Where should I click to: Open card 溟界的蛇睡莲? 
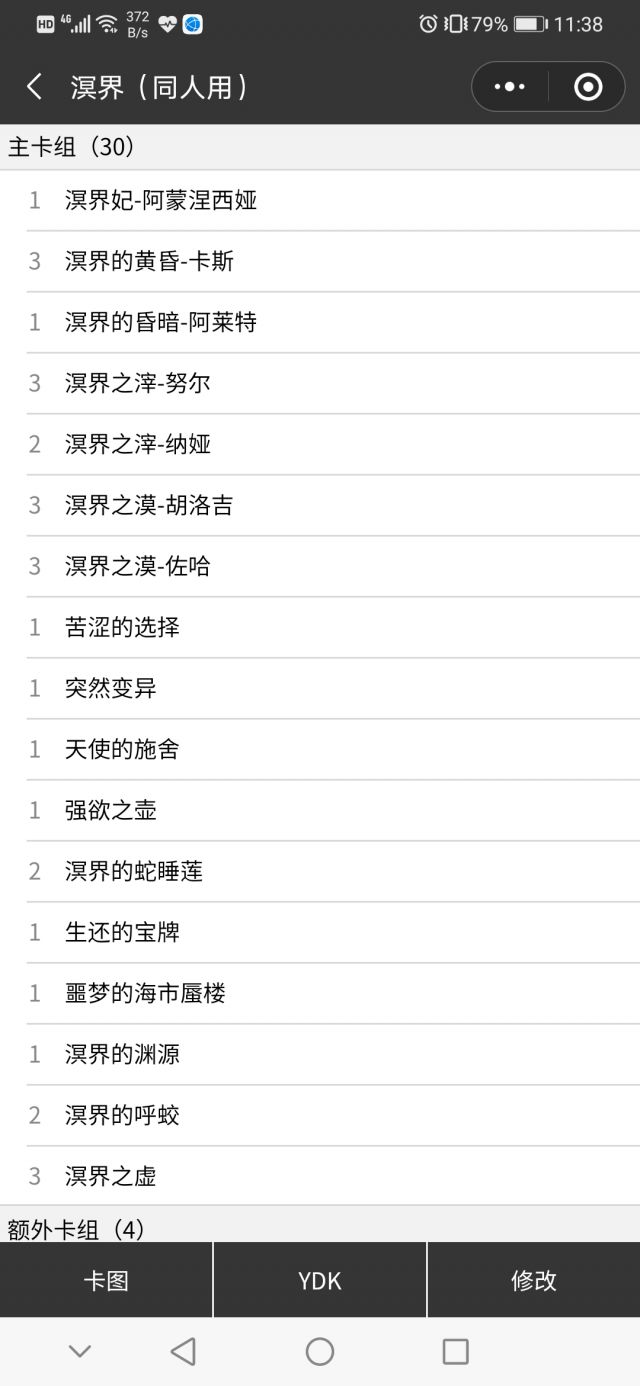[134, 871]
